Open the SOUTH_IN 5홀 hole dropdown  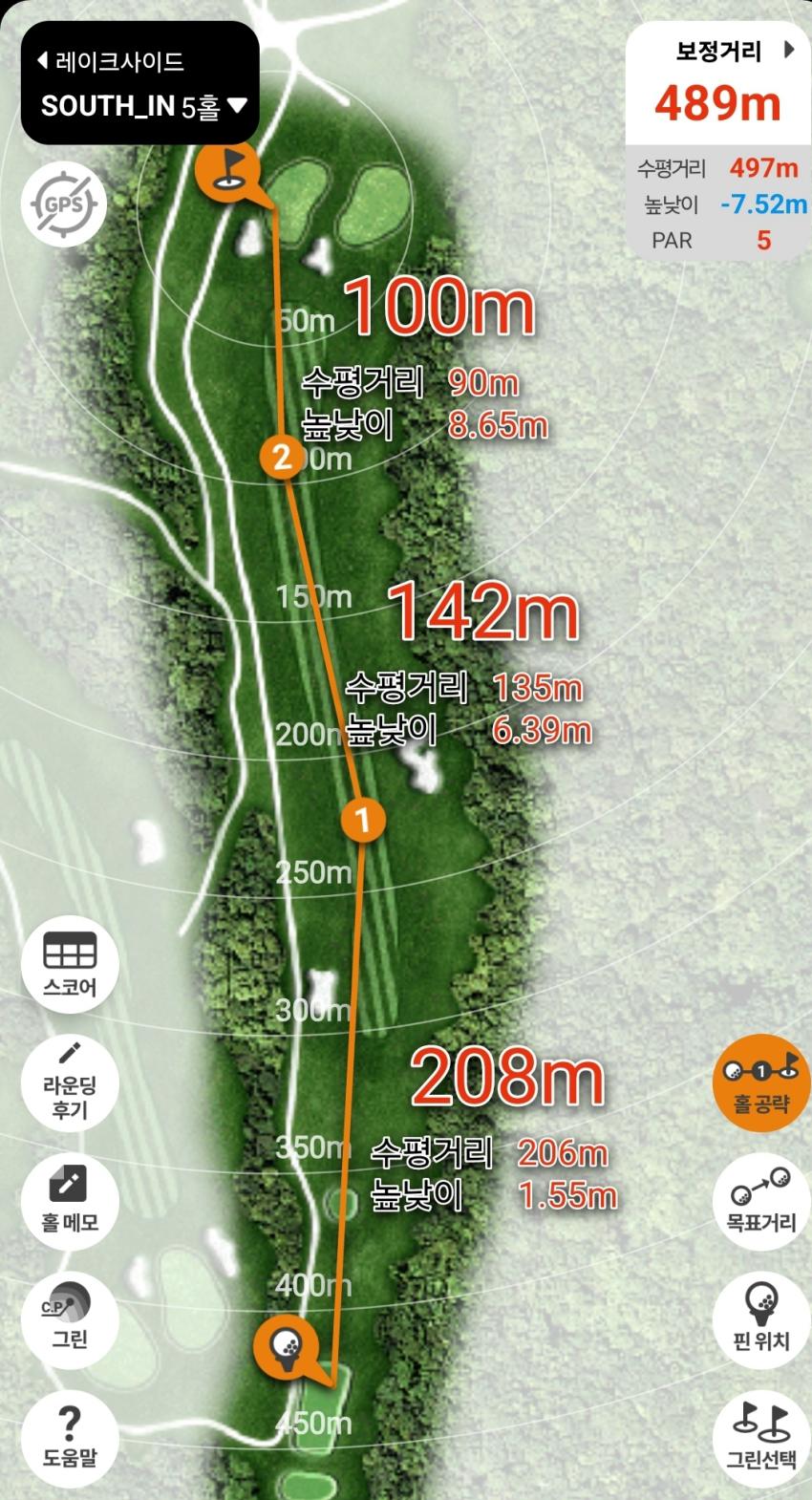[x=143, y=105]
